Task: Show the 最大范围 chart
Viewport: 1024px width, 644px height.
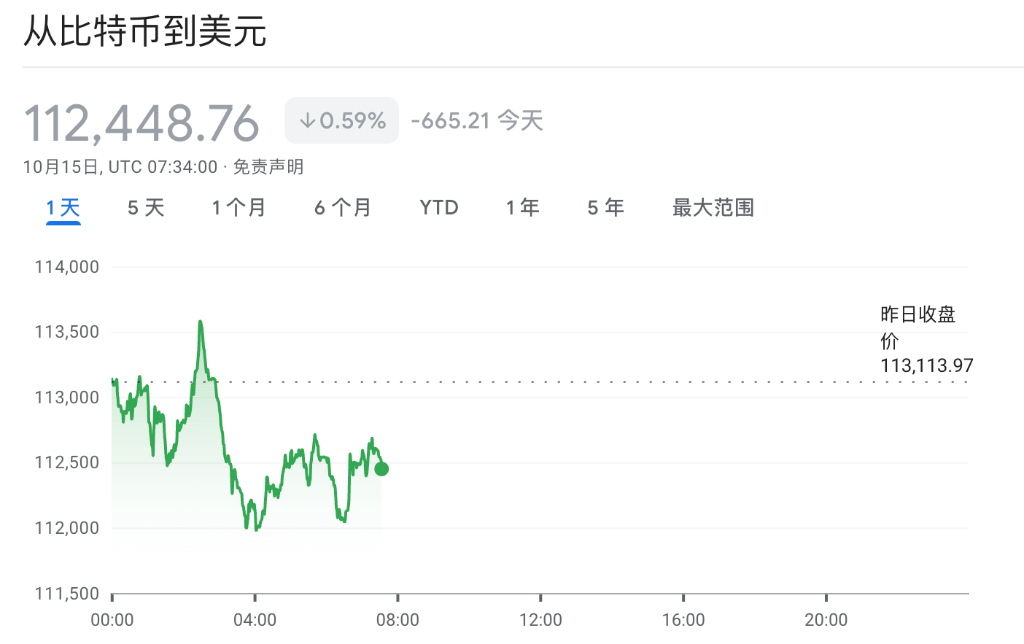Action: (x=713, y=208)
